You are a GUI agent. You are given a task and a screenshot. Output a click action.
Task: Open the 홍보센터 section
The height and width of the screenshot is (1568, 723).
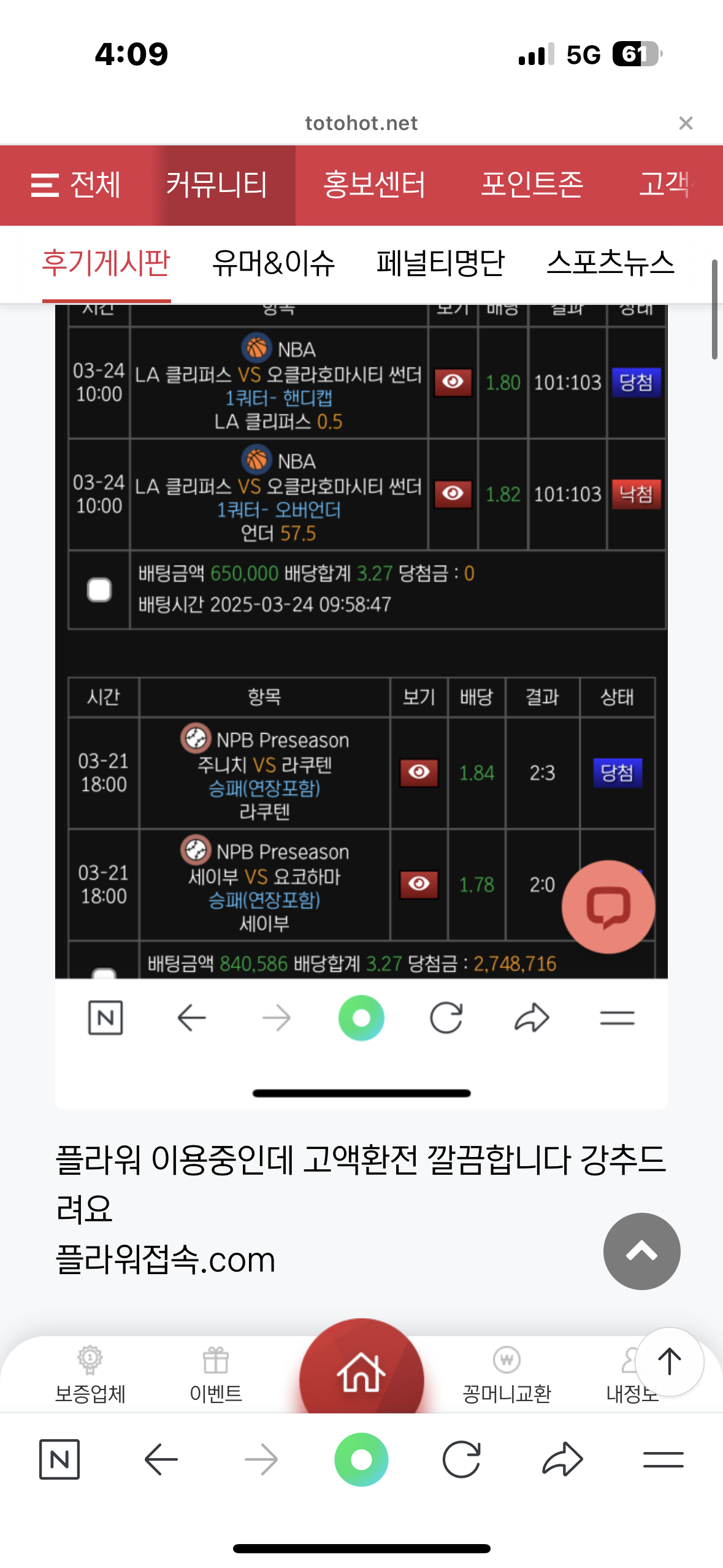[x=374, y=185]
